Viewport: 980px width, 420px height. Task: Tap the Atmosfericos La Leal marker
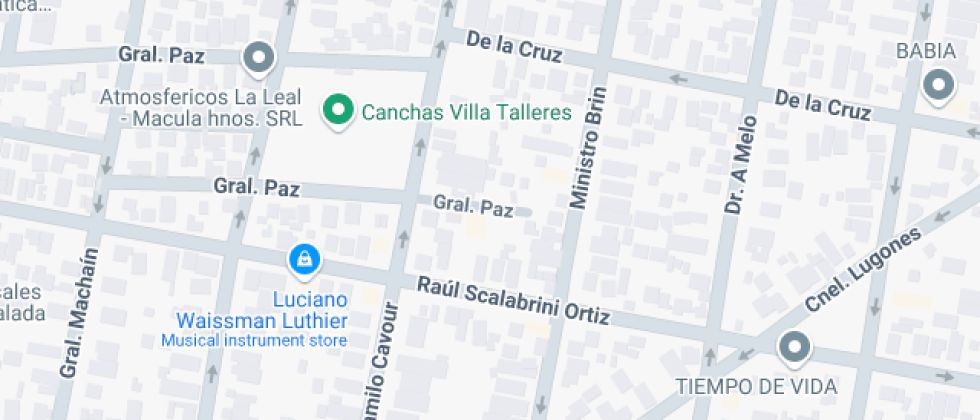click(x=259, y=58)
